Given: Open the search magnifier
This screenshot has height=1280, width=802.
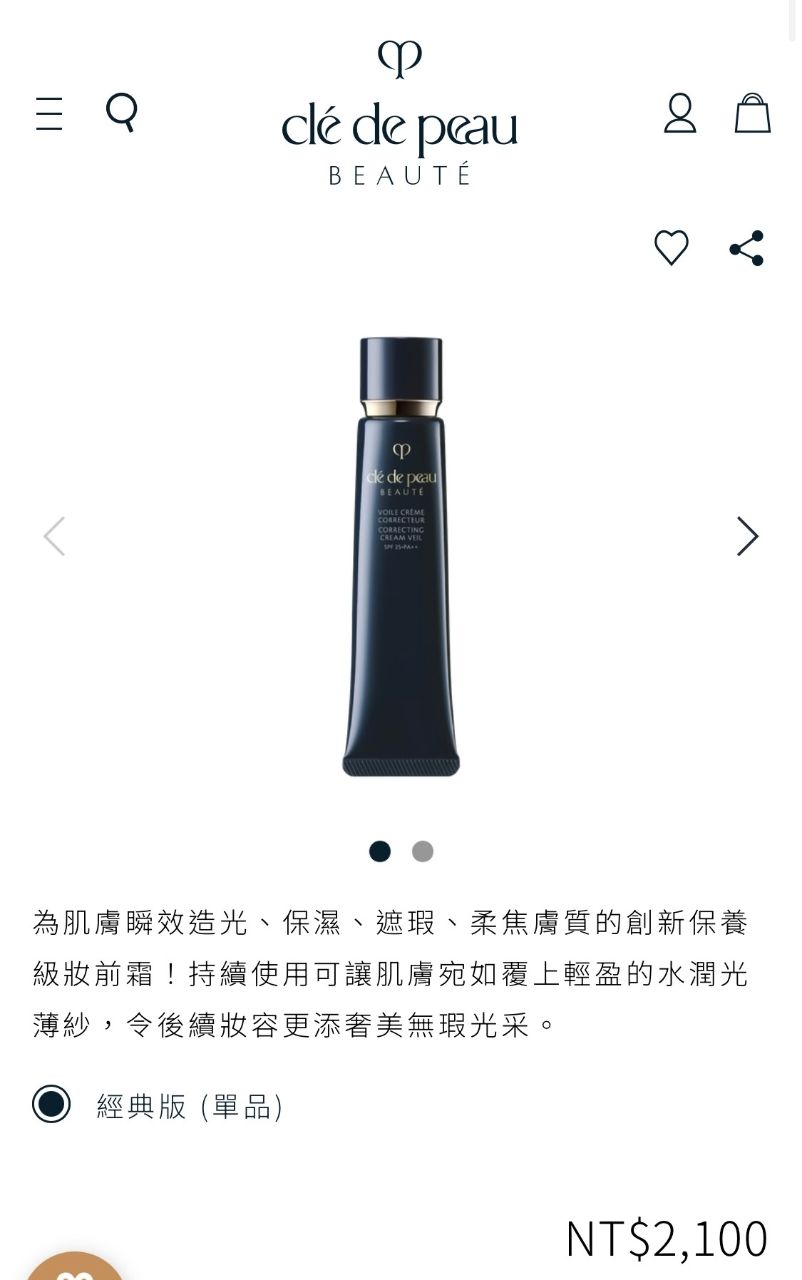Looking at the screenshot, I should coord(122,112).
